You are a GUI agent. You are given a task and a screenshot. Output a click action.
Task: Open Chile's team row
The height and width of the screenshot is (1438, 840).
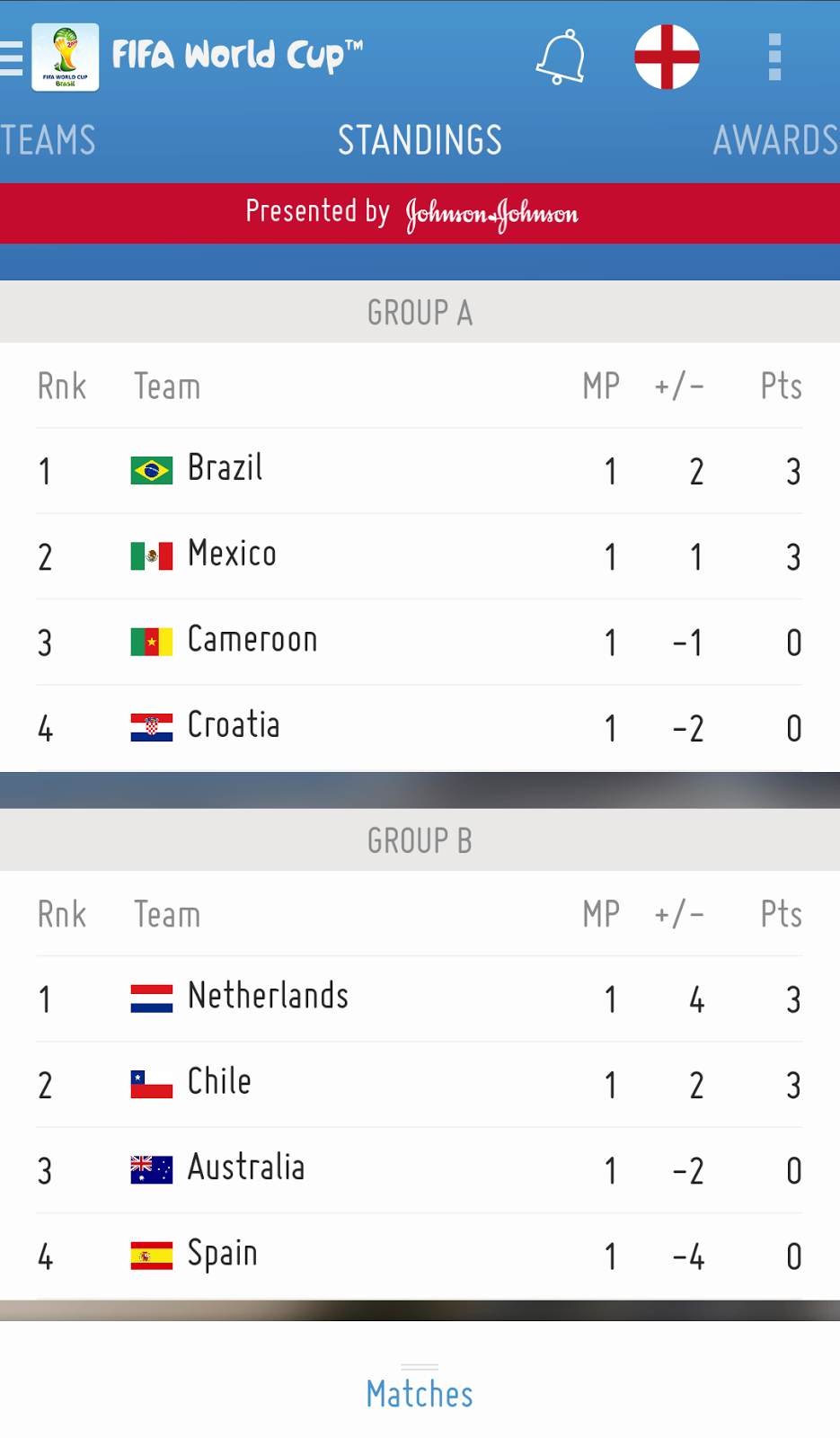pyautogui.click(x=420, y=1085)
